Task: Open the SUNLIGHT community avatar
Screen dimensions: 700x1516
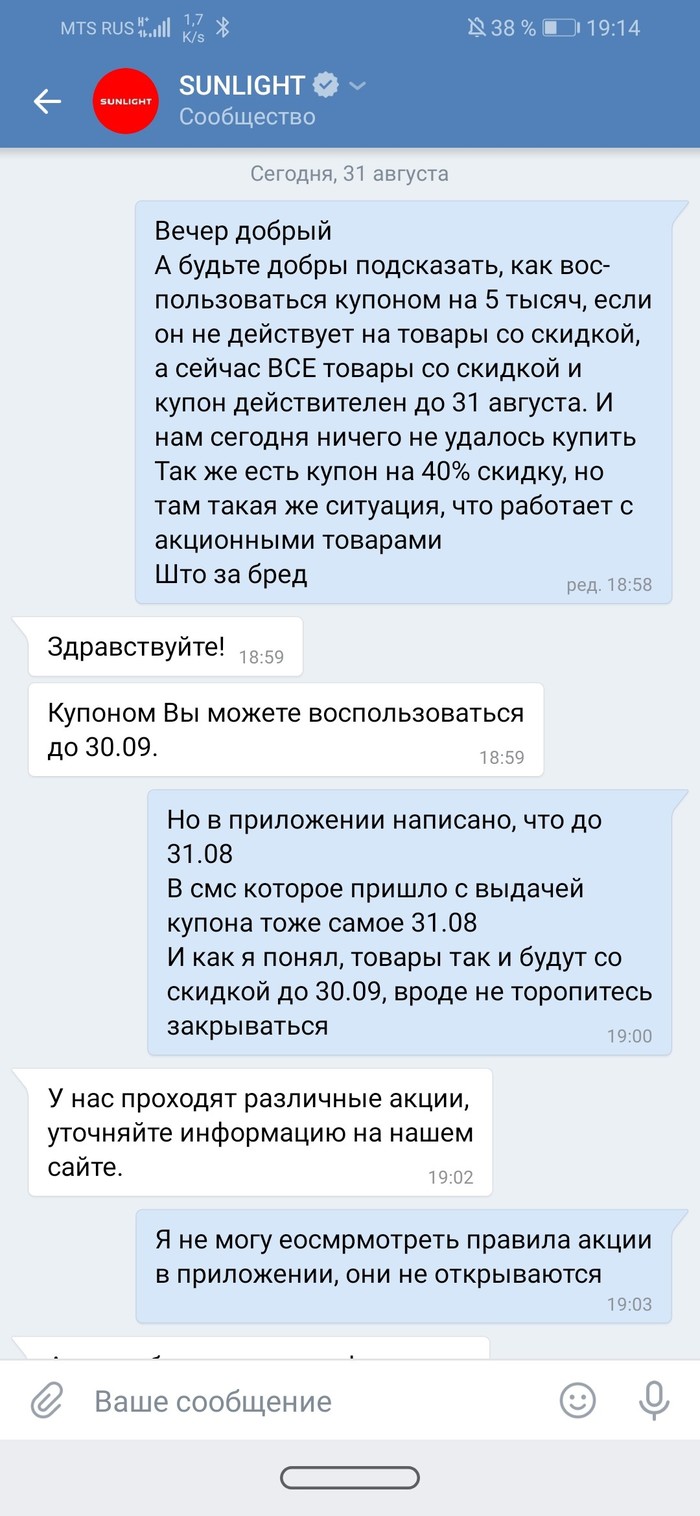Action: point(125,101)
